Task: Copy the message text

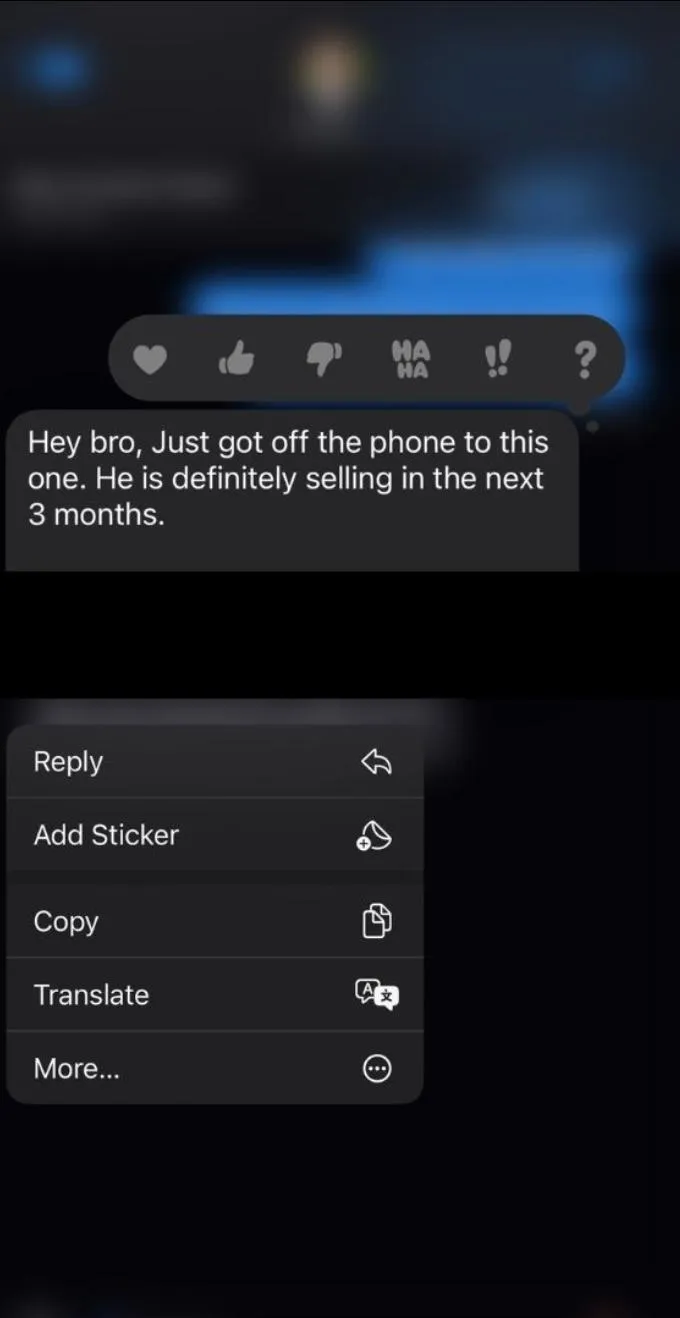Action: point(215,921)
